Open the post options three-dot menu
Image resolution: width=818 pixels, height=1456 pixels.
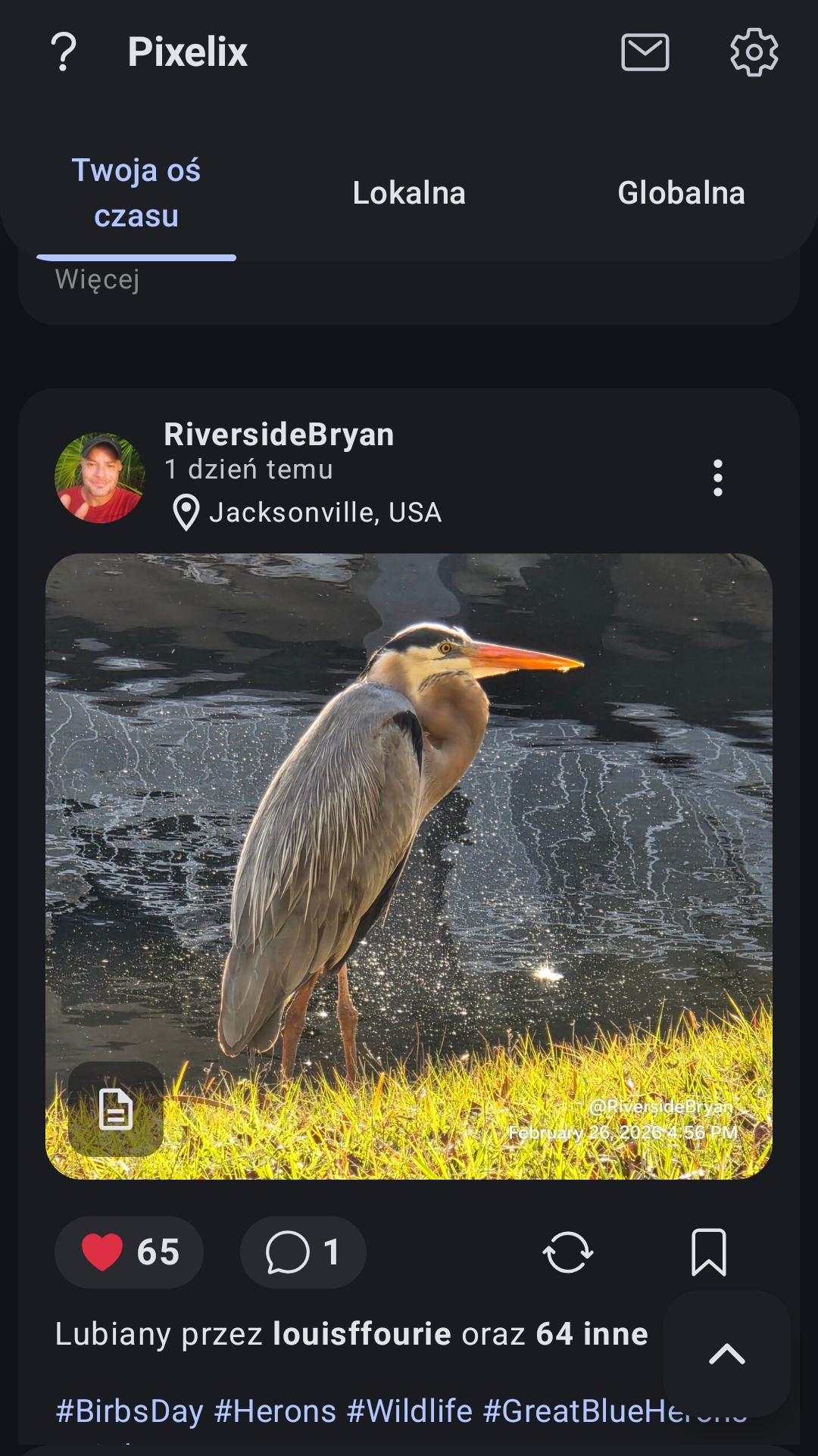pyautogui.click(x=717, y=478)
